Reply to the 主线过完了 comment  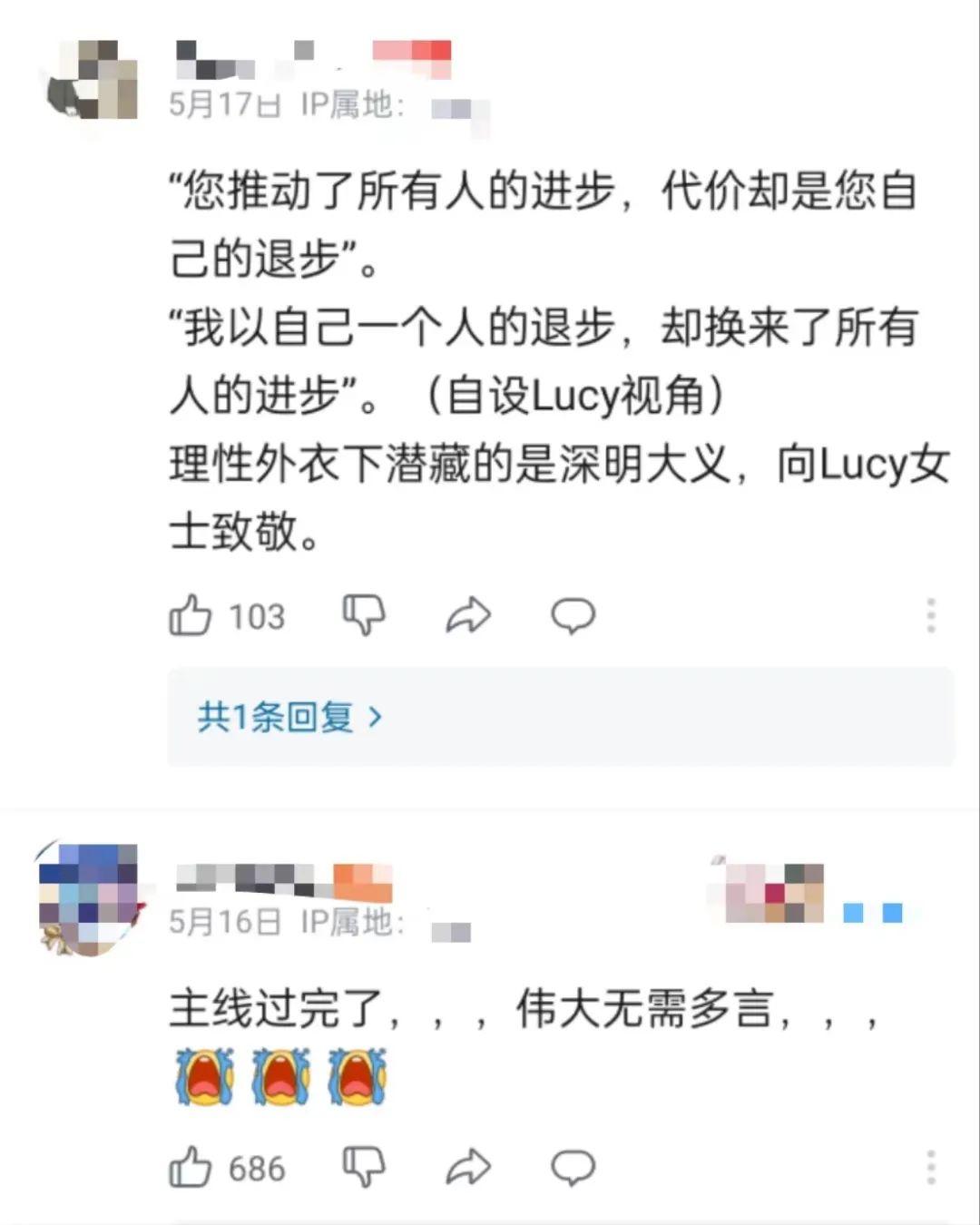click(x=573, y=1167)
